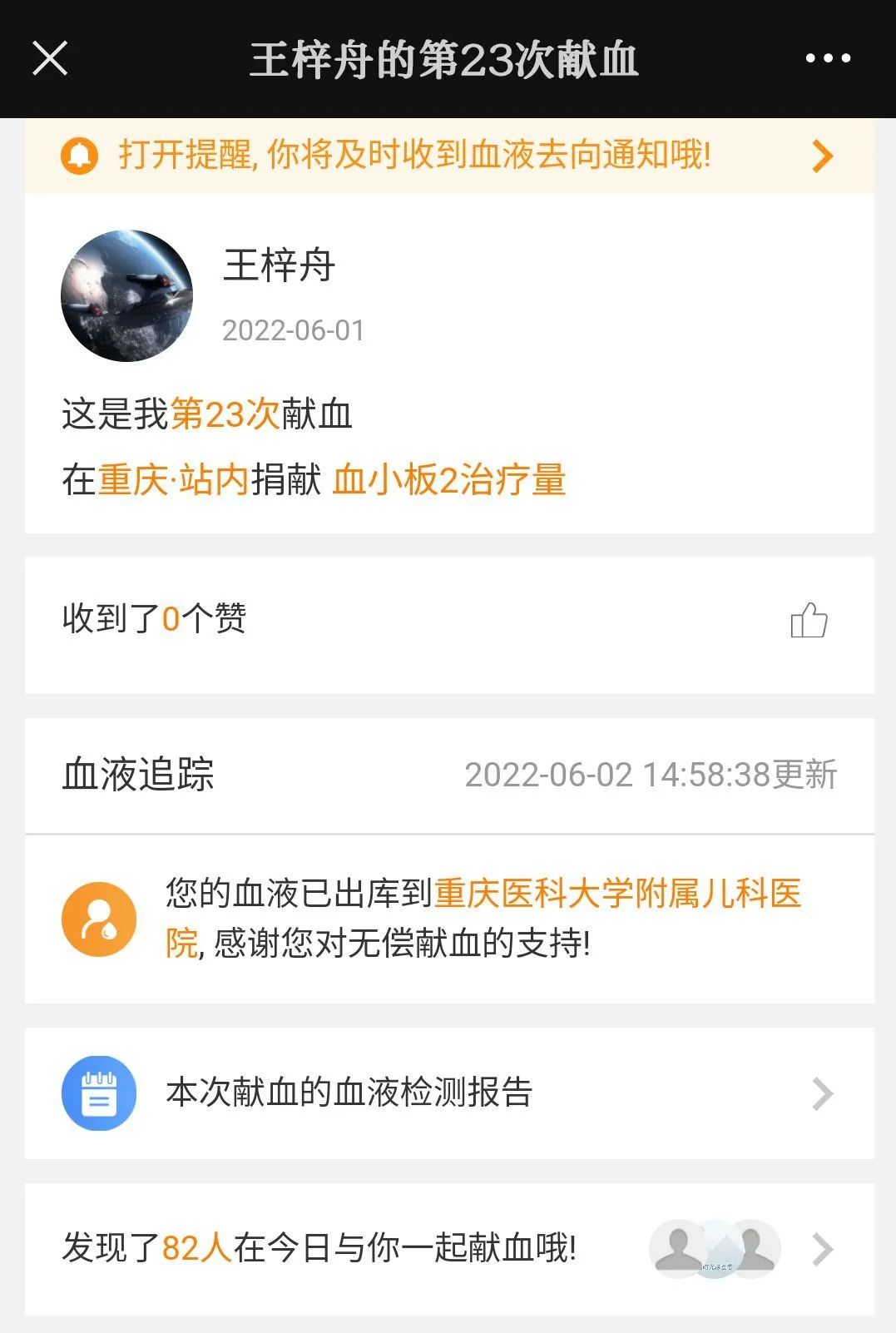The image size is (896, 1333).
Task: Open 本次献血的血液检测报告 row
Action: pos(449,1093)
